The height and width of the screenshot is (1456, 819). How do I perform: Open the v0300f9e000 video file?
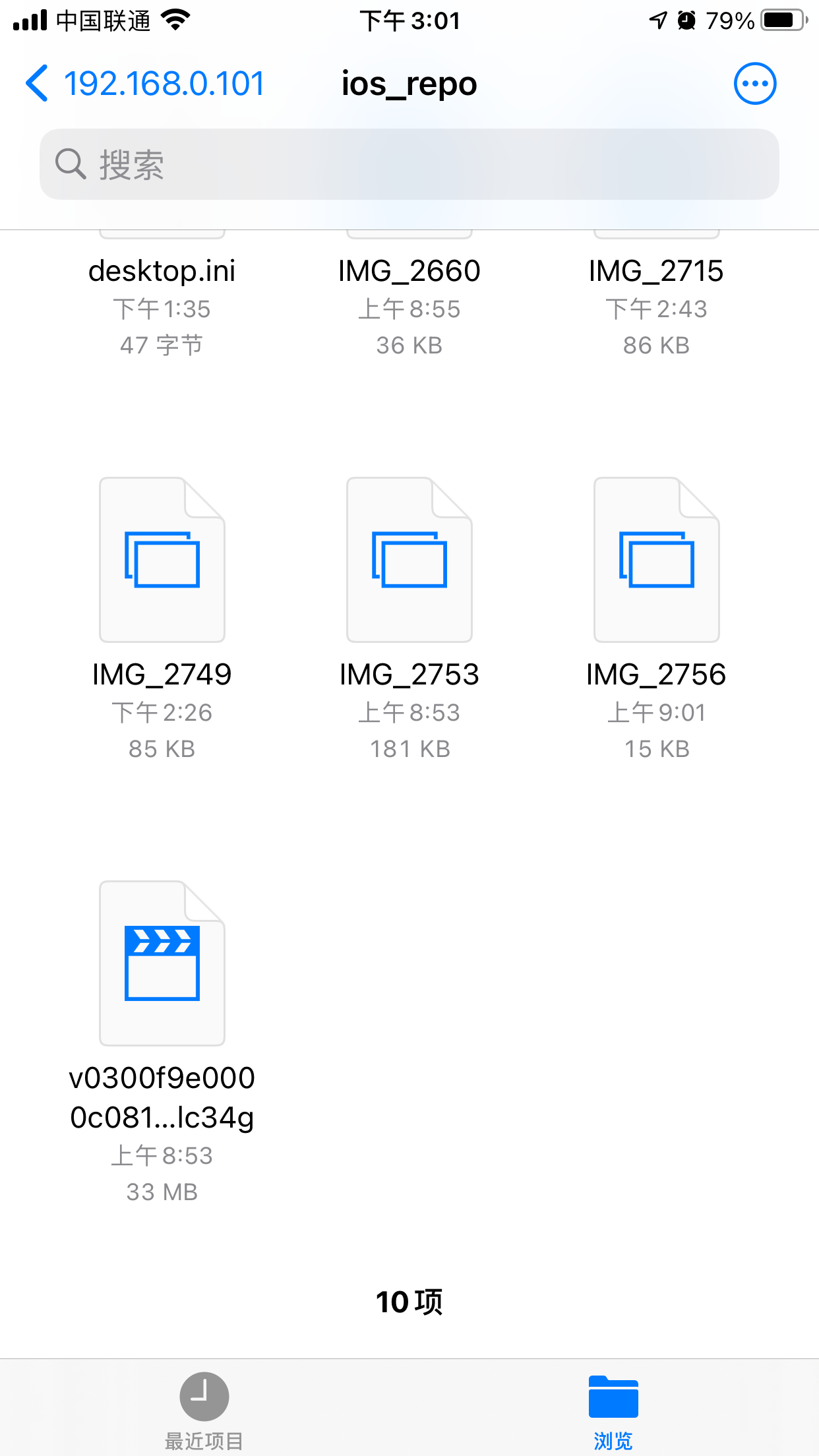pyautogui.click(x=162, y=963)
